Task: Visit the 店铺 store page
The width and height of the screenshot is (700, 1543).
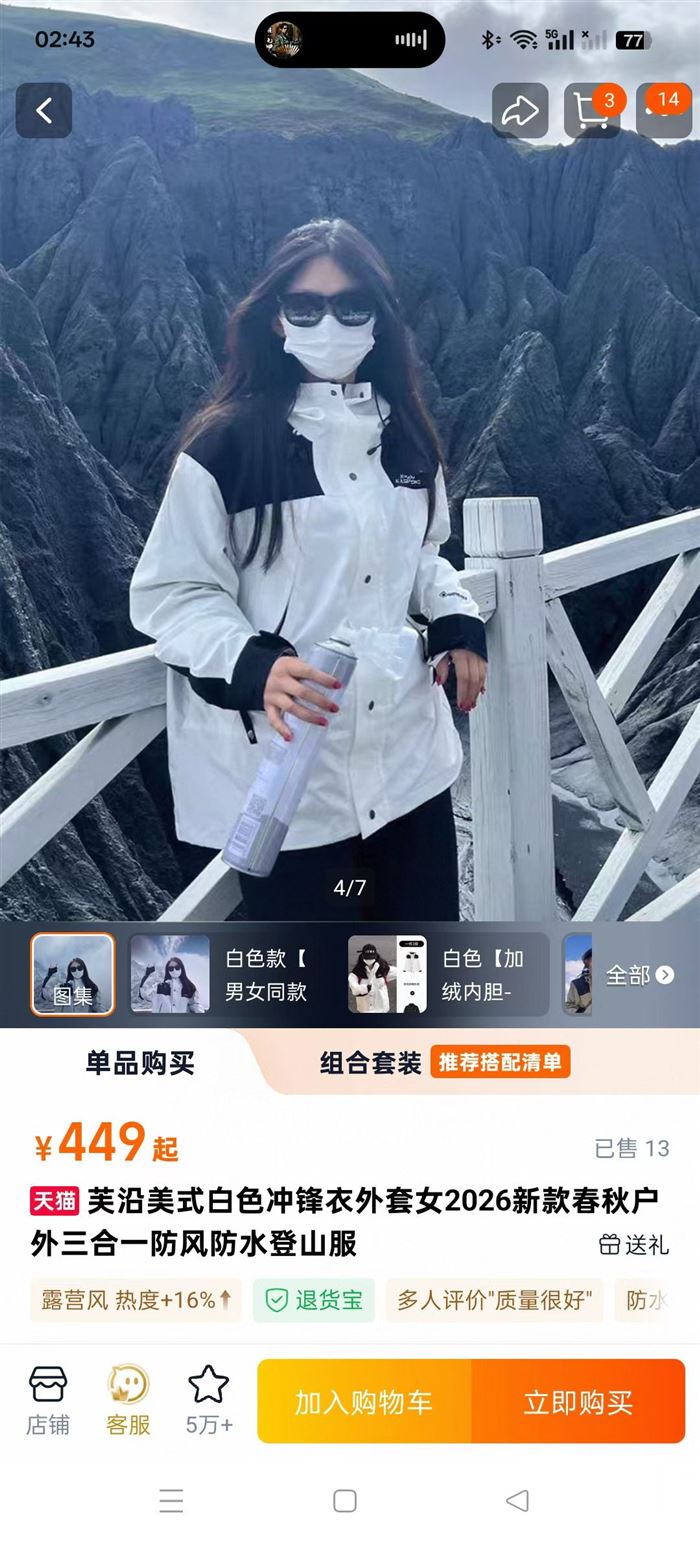Action: (x=48, y=1401)
